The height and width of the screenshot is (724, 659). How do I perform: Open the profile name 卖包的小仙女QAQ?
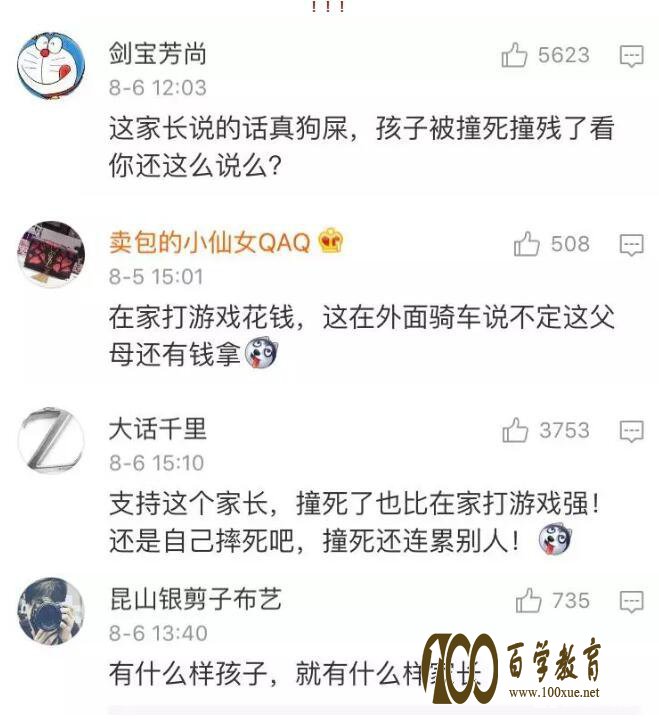[209, 241]
